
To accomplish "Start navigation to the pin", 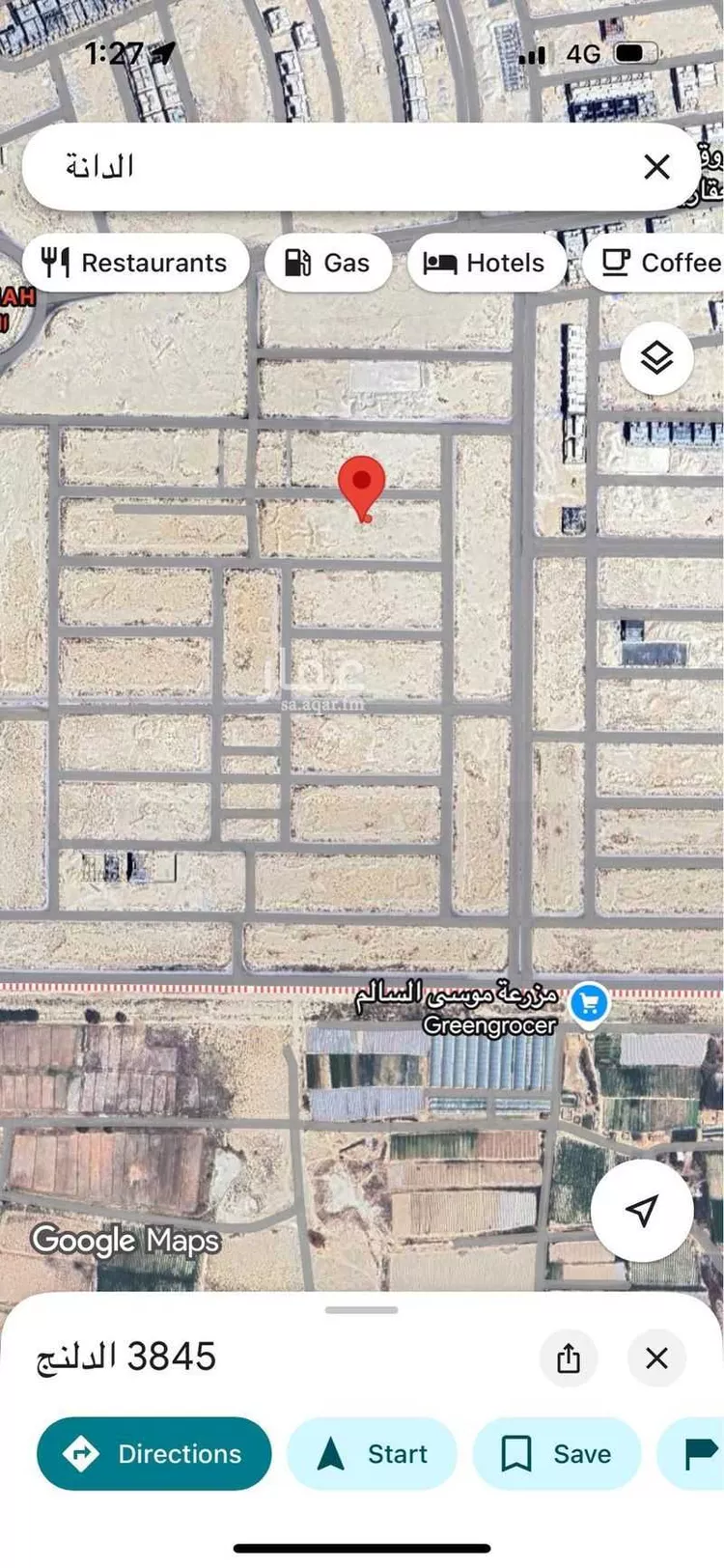I will 373,1453.
